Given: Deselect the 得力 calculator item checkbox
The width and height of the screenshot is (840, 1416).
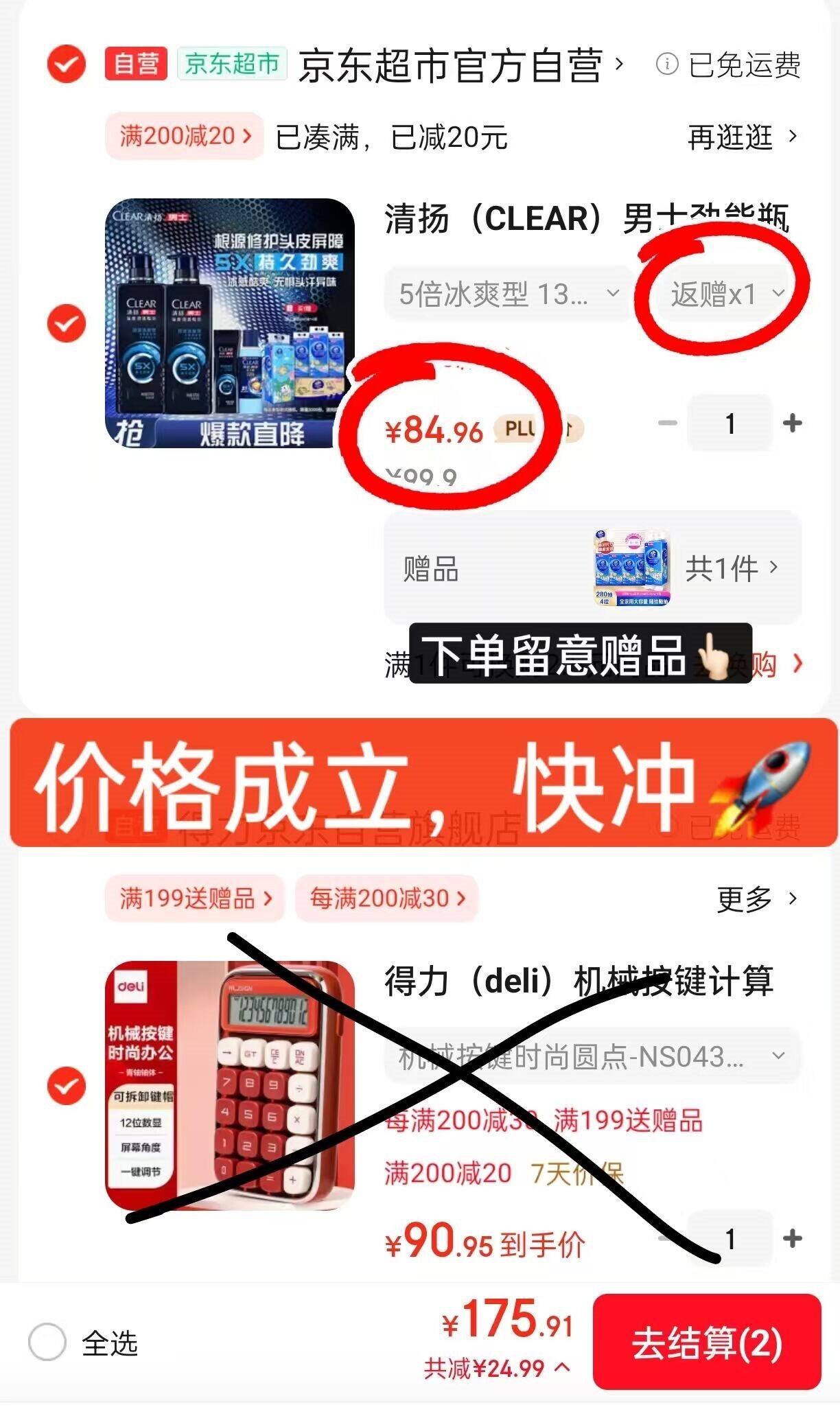Looking at the screenshot, I should (66, 1086).
